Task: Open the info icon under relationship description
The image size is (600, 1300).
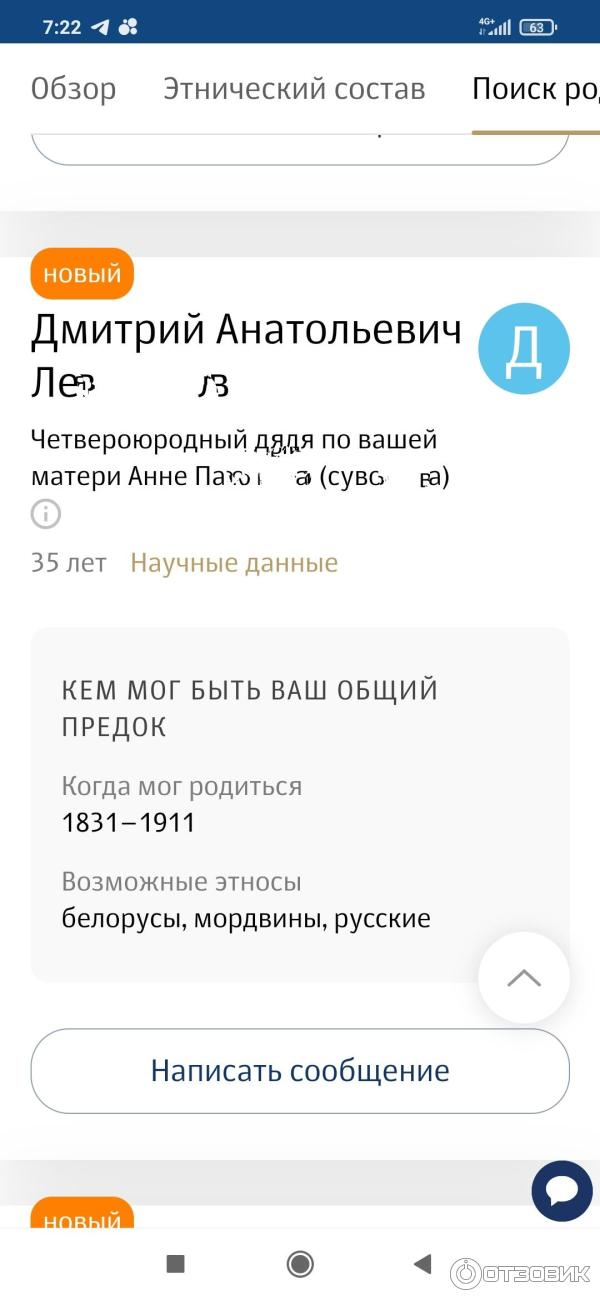Action: tap(46, 514)
